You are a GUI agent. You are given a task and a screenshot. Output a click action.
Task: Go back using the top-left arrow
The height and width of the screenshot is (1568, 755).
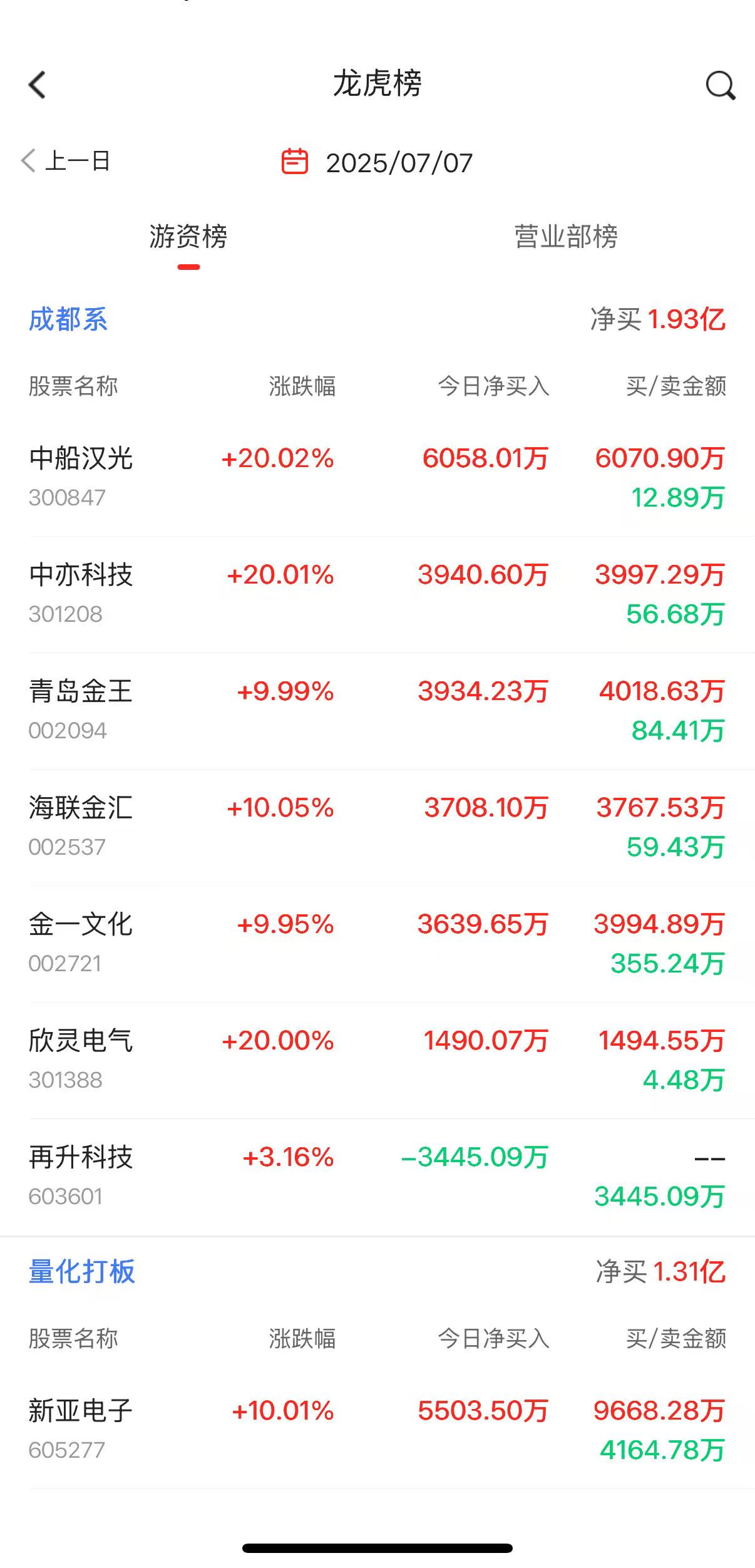click(x=38, y=85)
